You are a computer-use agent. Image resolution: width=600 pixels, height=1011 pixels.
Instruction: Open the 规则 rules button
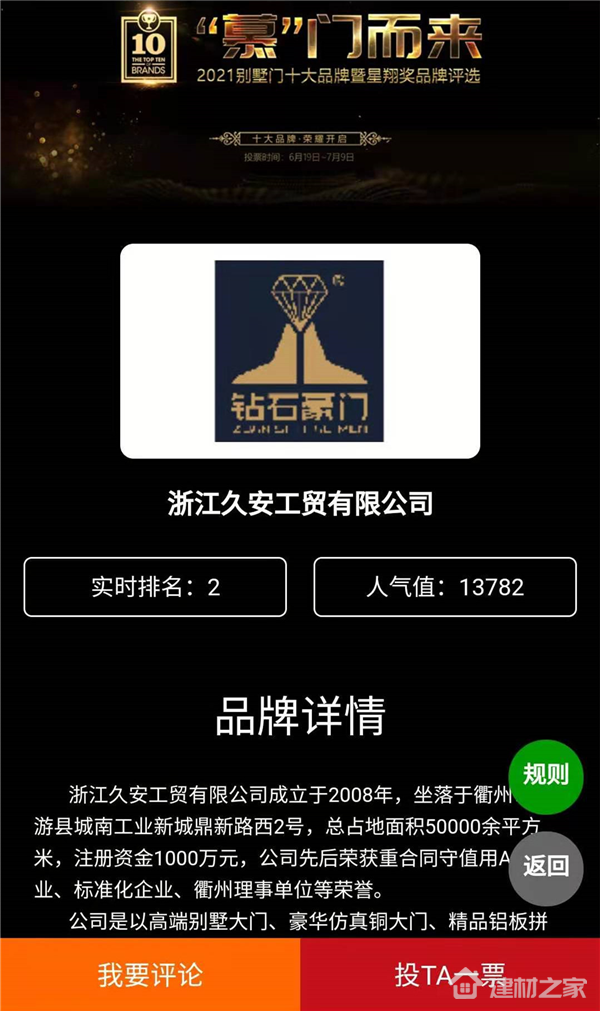coord(546,775)
